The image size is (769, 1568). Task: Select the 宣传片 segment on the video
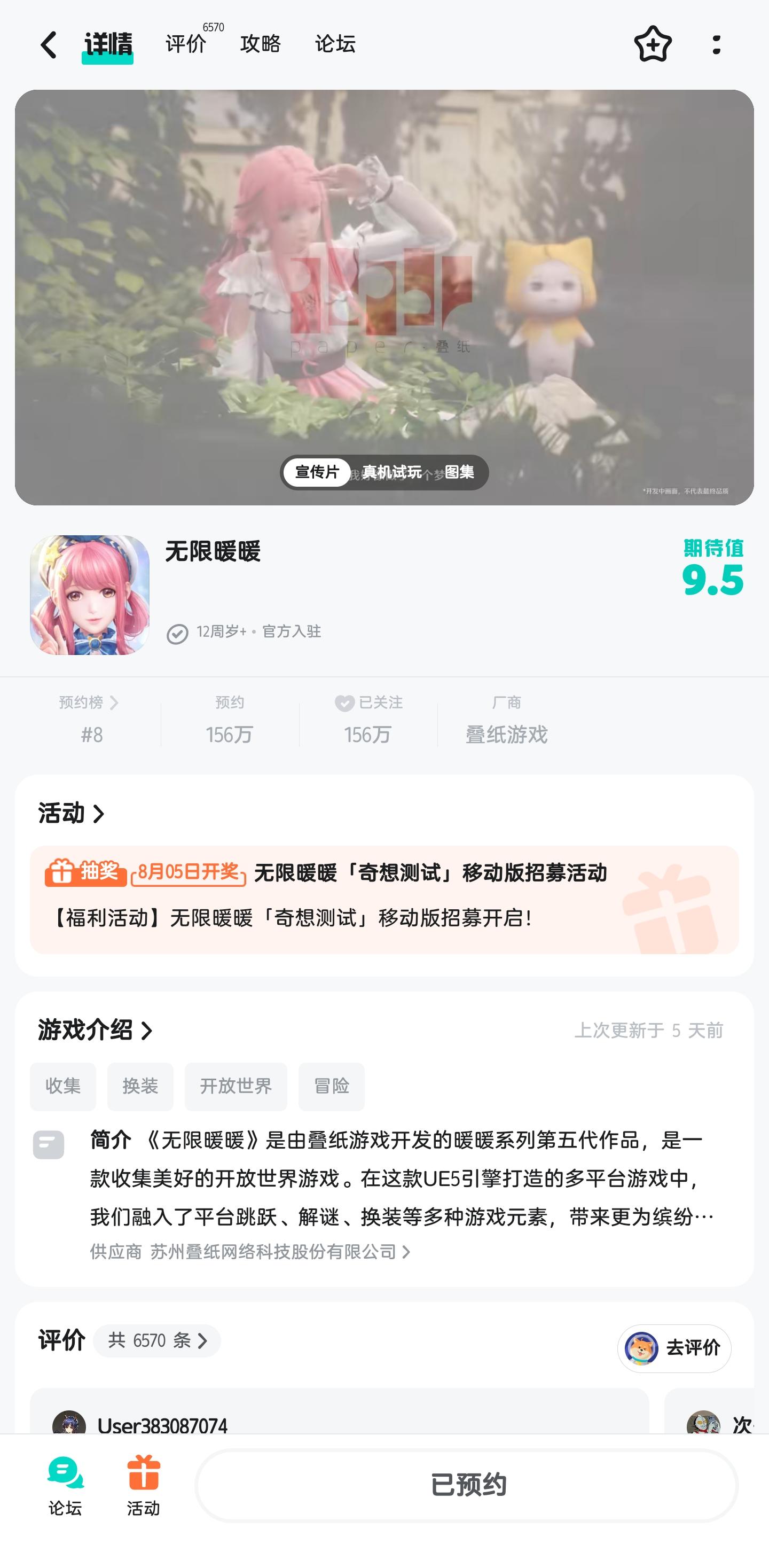(x=317, y=472)
